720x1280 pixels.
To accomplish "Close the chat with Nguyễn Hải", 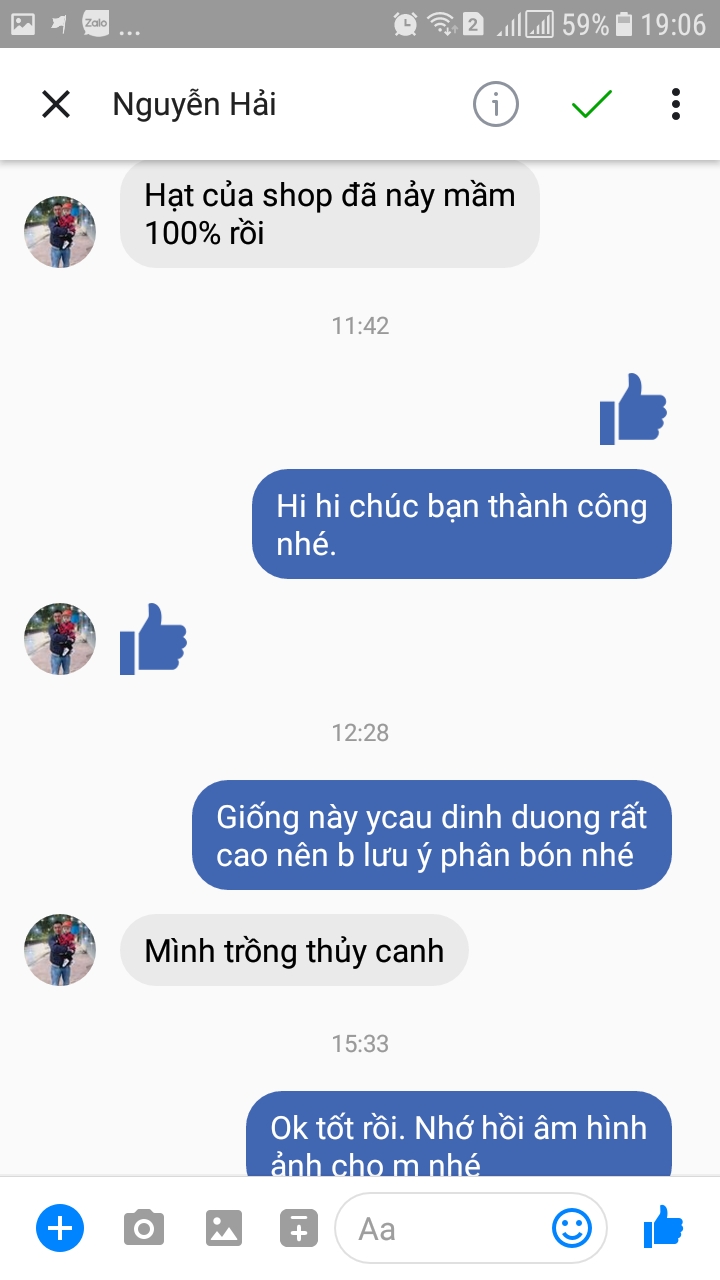I will point(56,104).
